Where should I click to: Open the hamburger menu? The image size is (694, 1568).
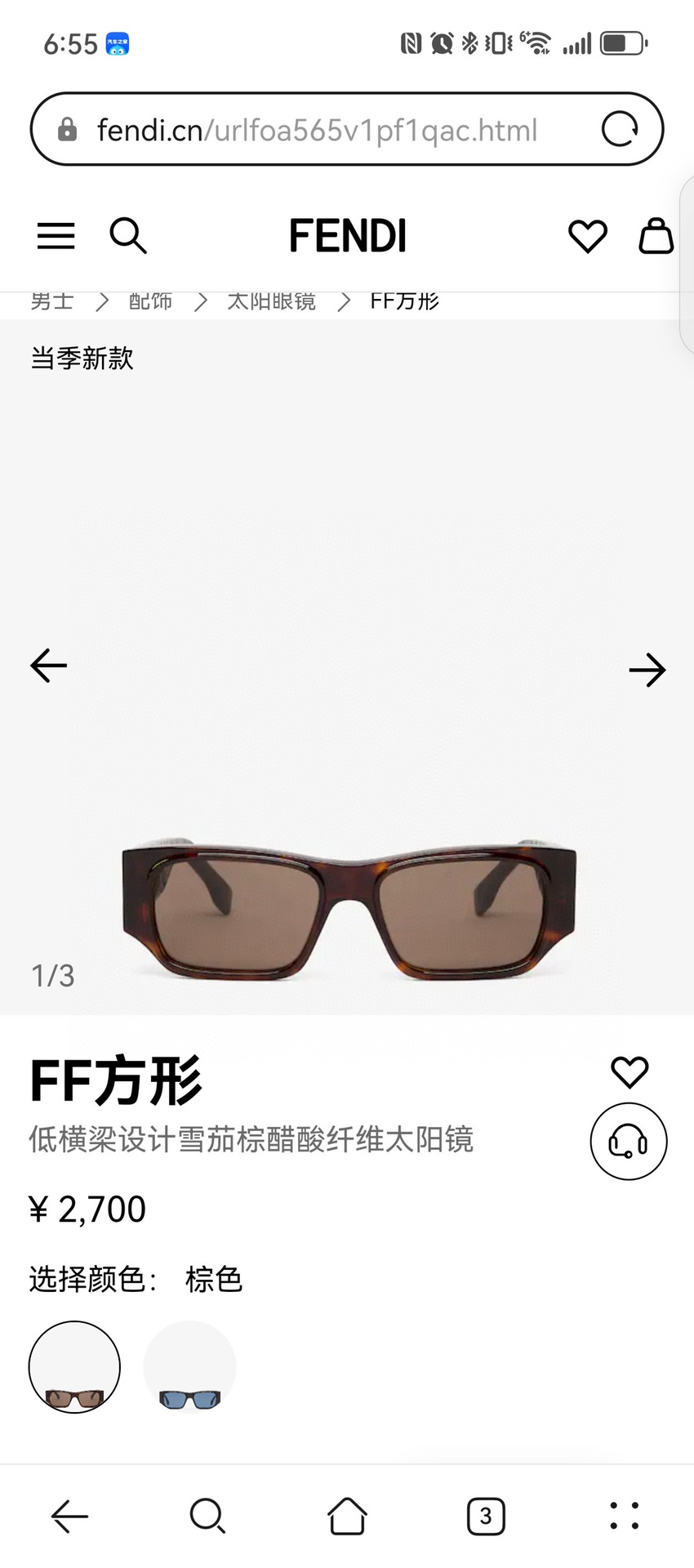(x=56, y=236)
